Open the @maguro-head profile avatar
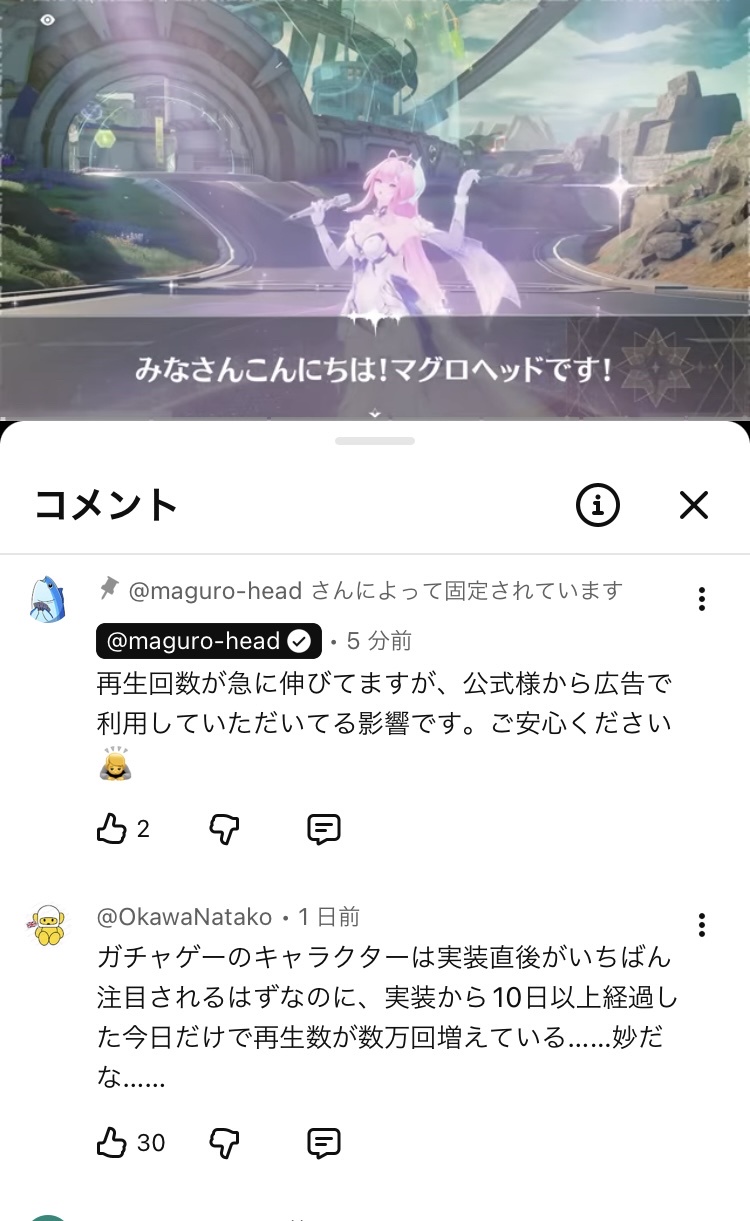Screen dimensions: 750x1221 coord(47,599)
